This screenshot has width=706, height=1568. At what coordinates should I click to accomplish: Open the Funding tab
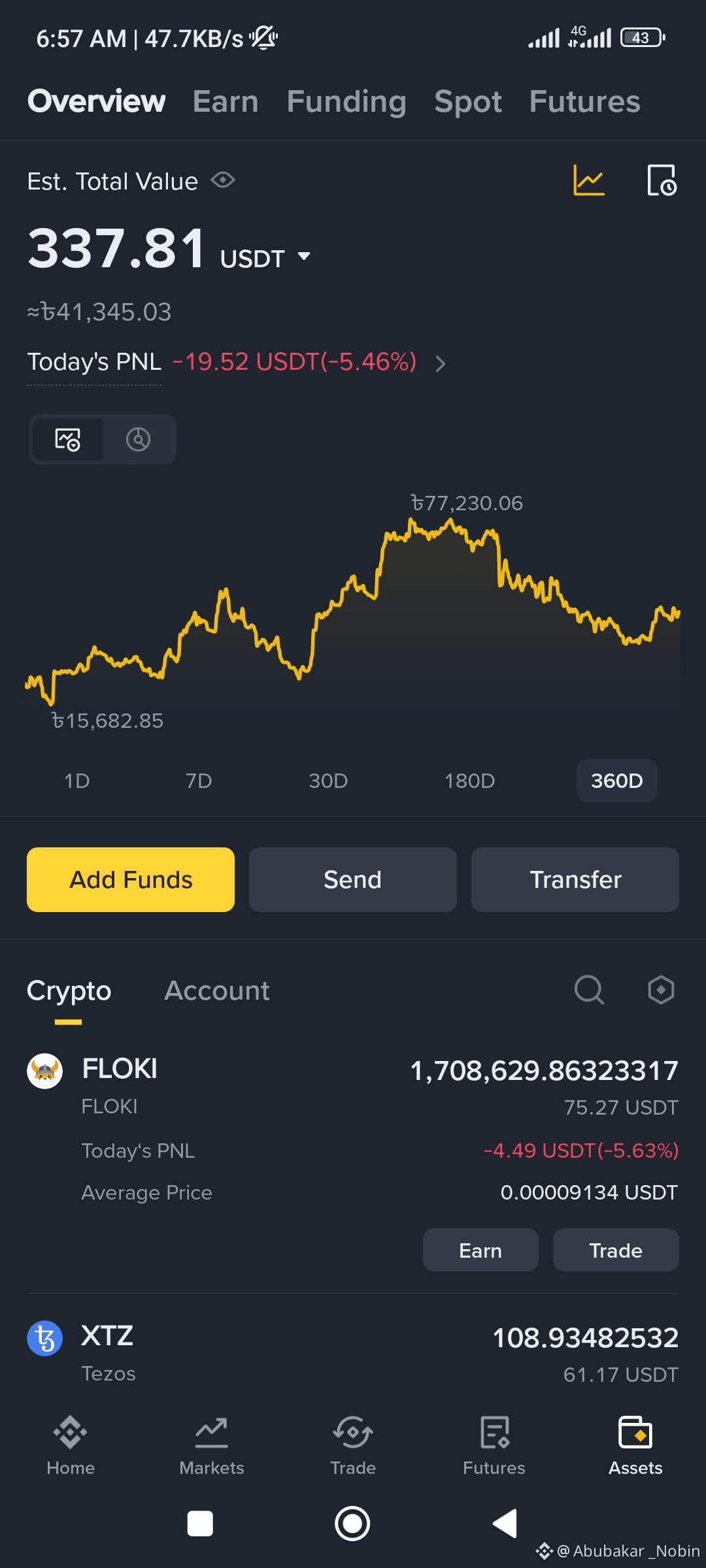point(346,102)
